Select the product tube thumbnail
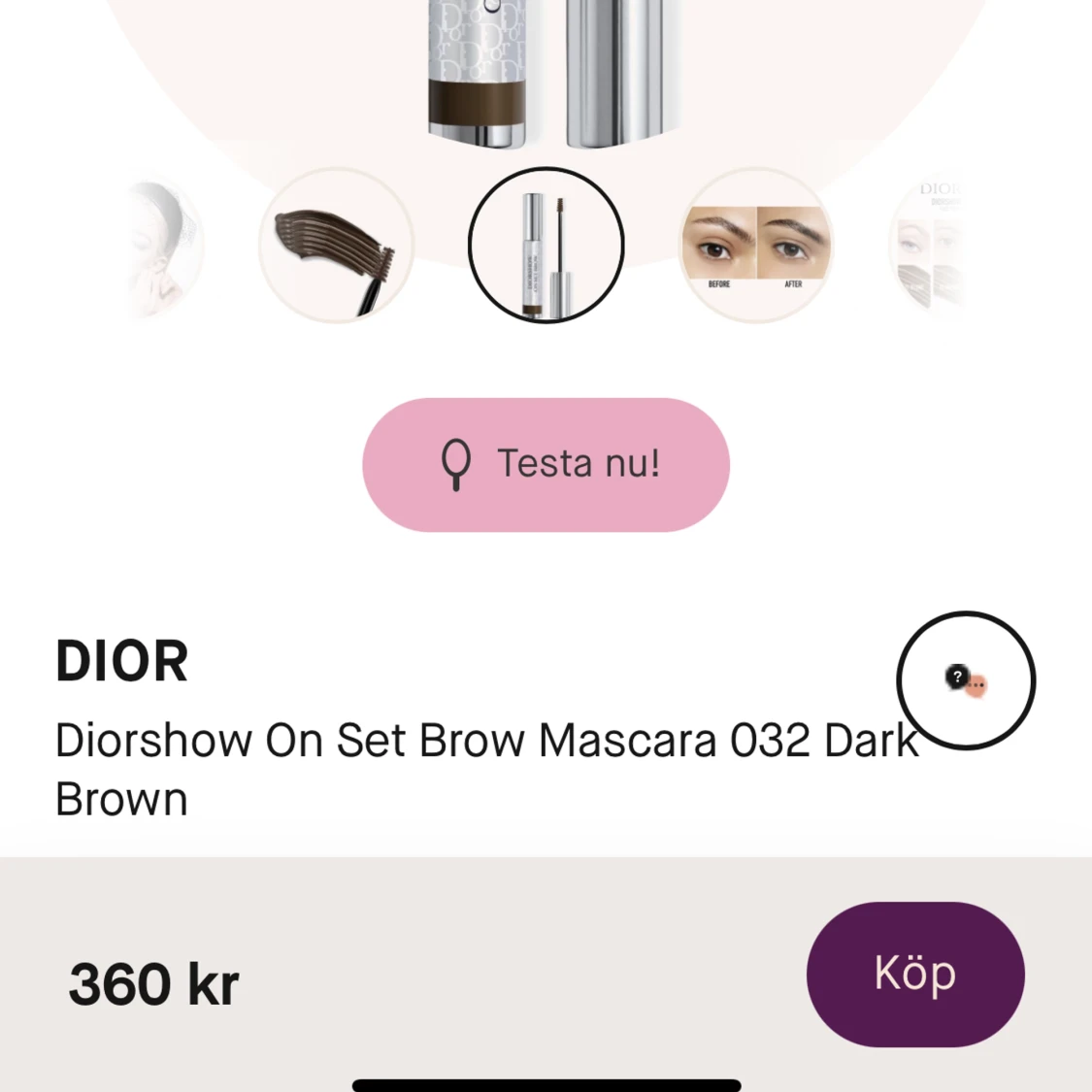Viewport: 1092px width, 1092px height. point(546,245)
